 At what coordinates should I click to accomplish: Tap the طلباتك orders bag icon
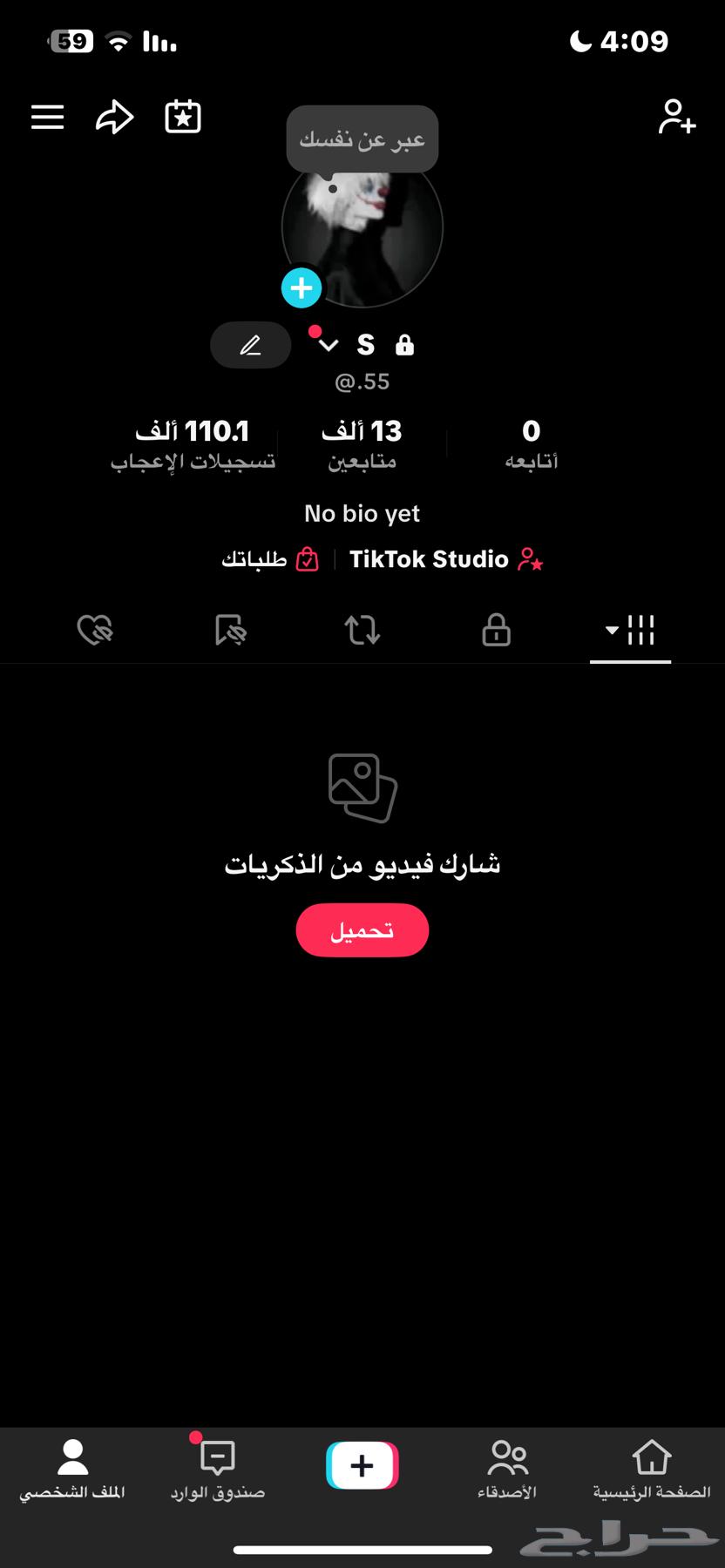(x=307, y=559)
